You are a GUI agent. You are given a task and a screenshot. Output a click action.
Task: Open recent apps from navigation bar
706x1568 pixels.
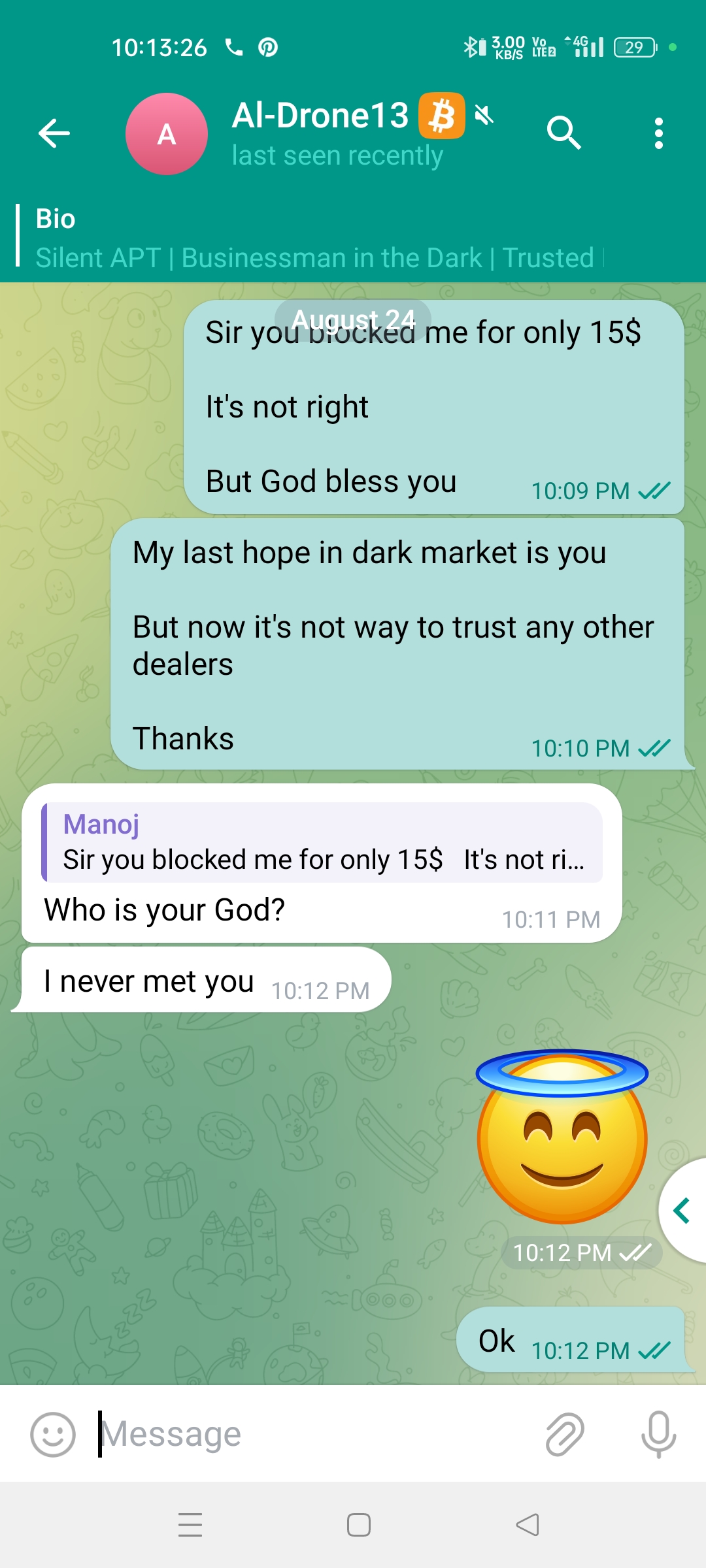[x=190, y=1525]
